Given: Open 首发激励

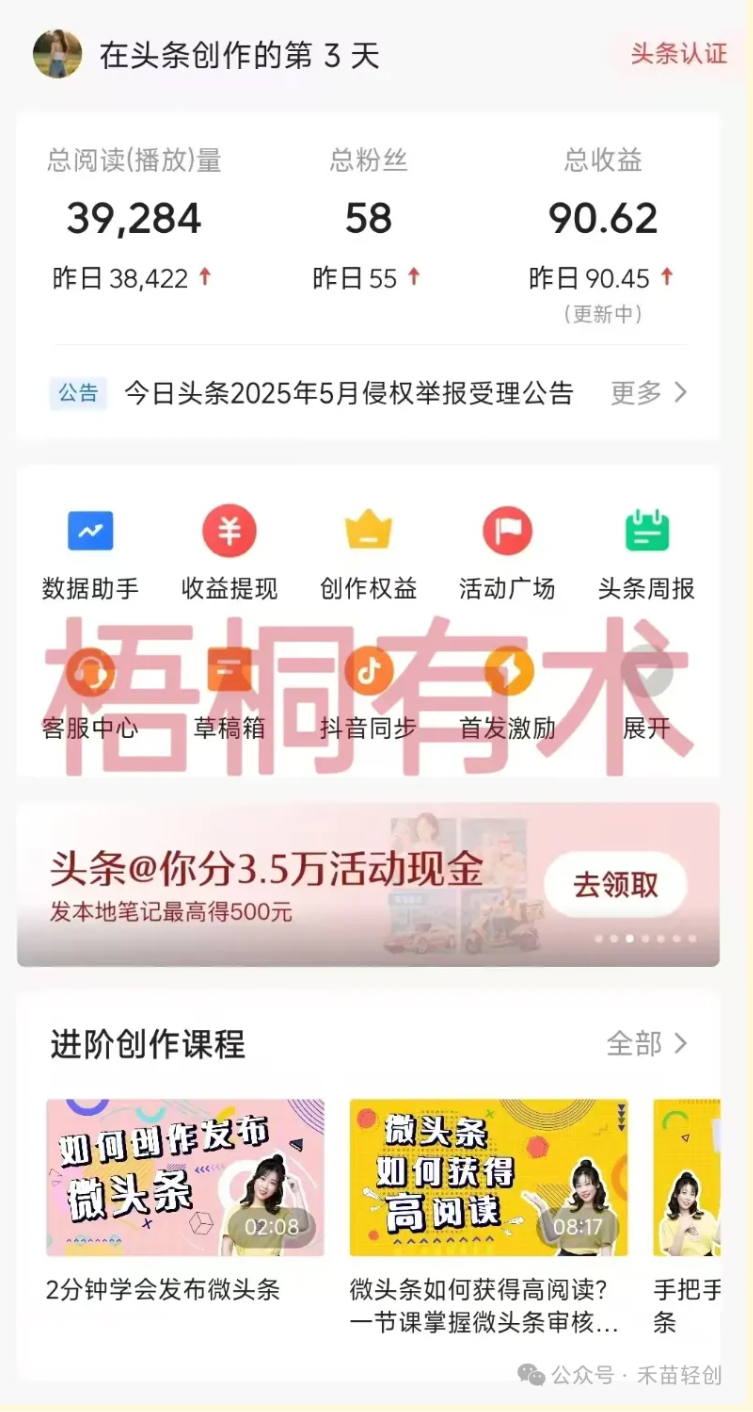Looking at the screenshot, I should point(507,692).
